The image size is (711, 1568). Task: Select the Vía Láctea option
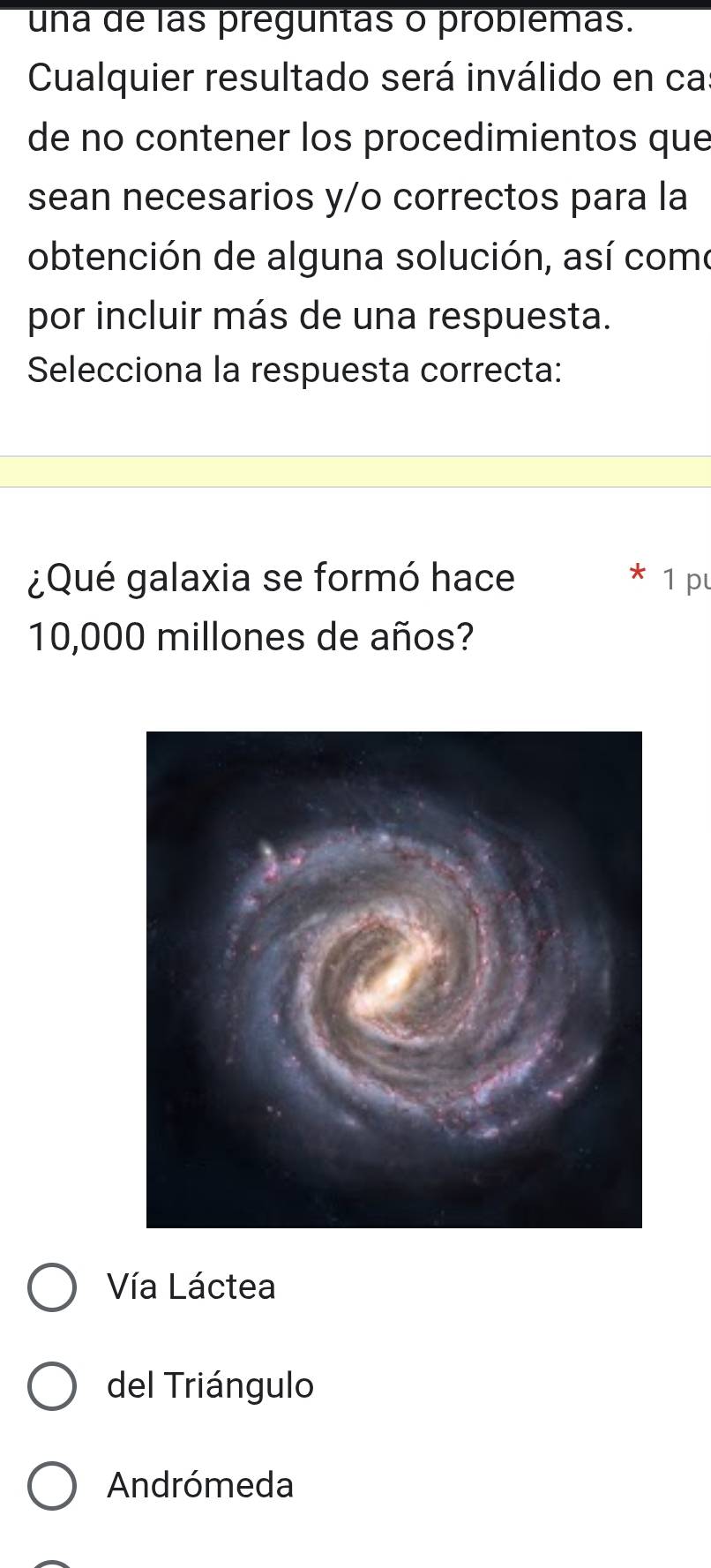pyautogui.click(x=52, y=1287)
